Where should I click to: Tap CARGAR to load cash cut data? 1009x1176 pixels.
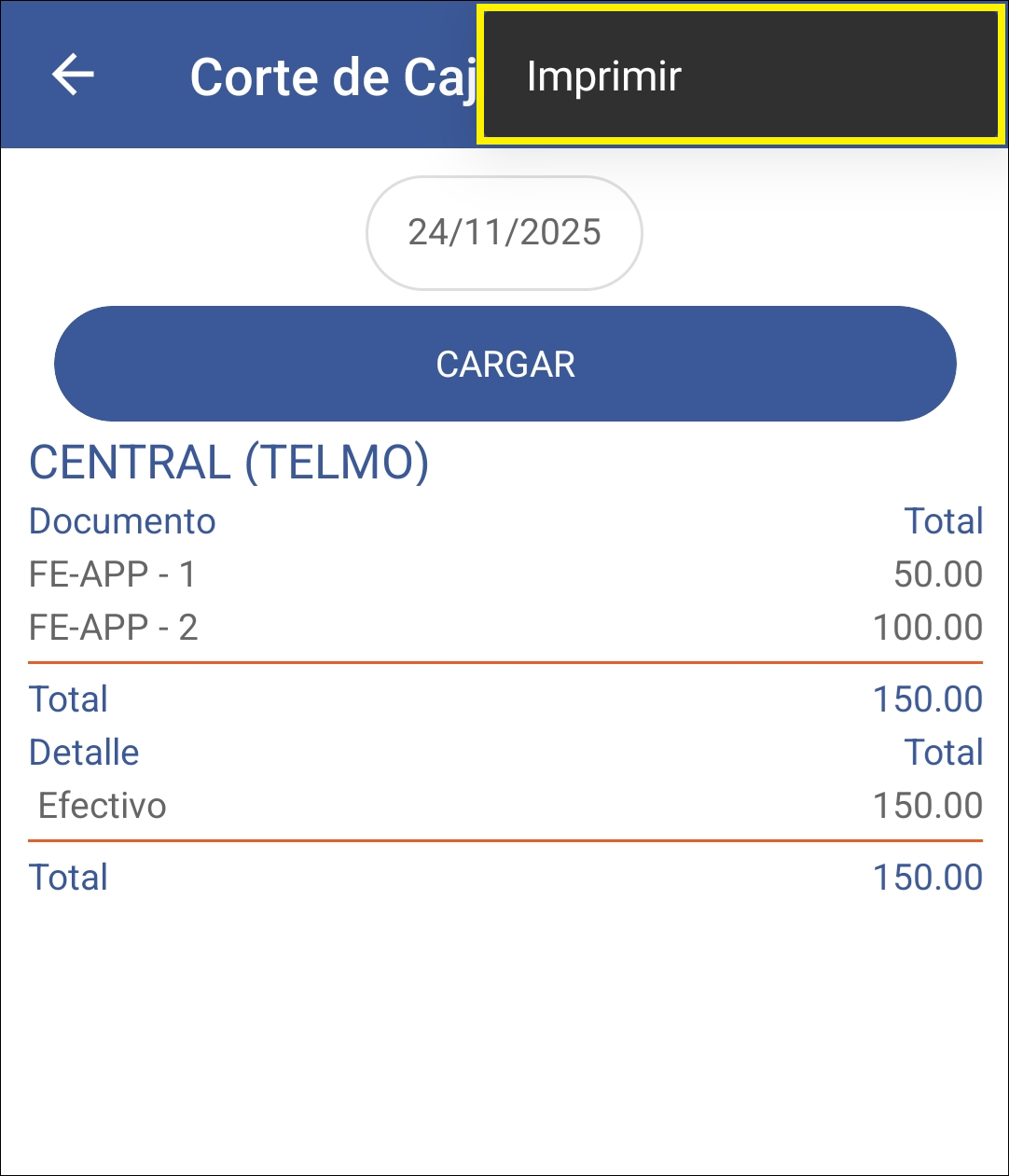504,364
